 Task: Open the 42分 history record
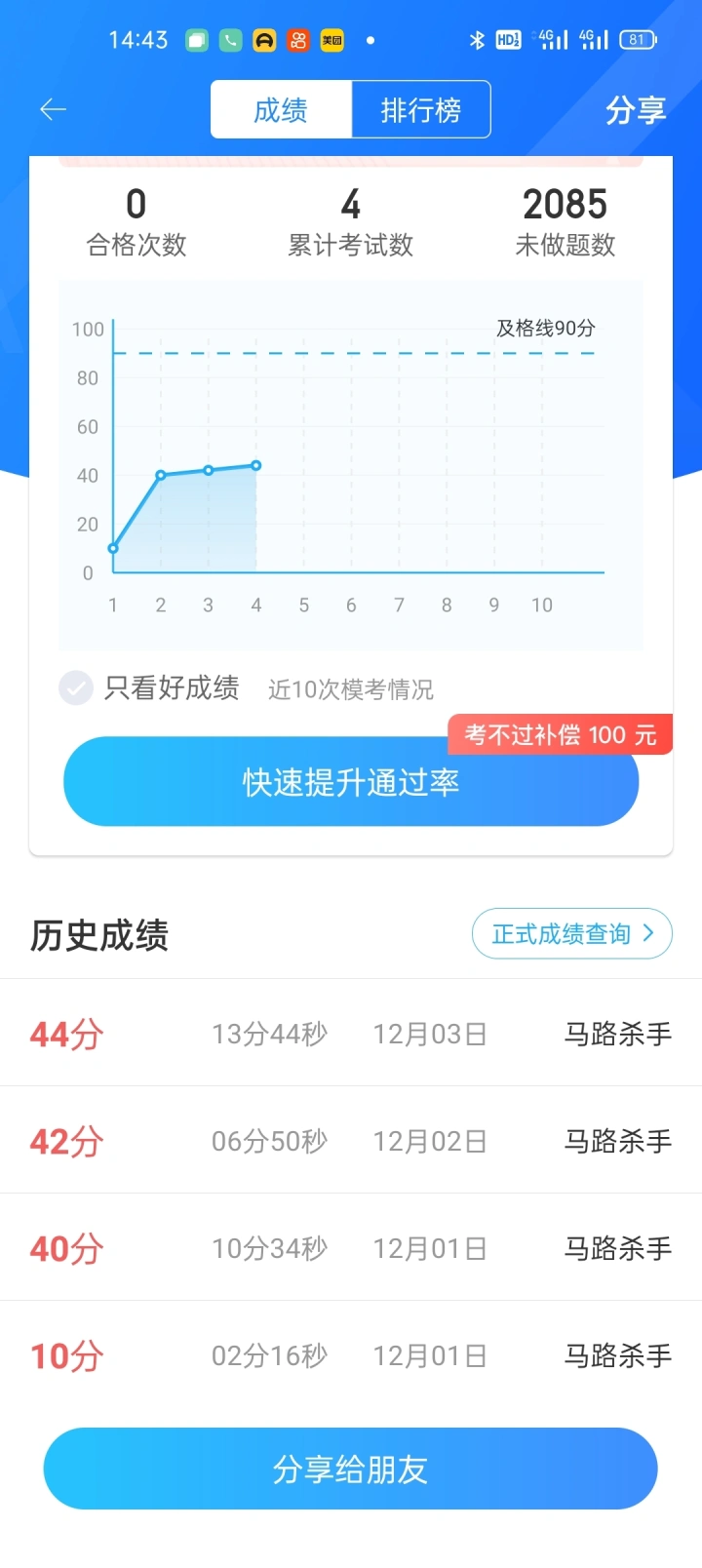point(351,1140)
